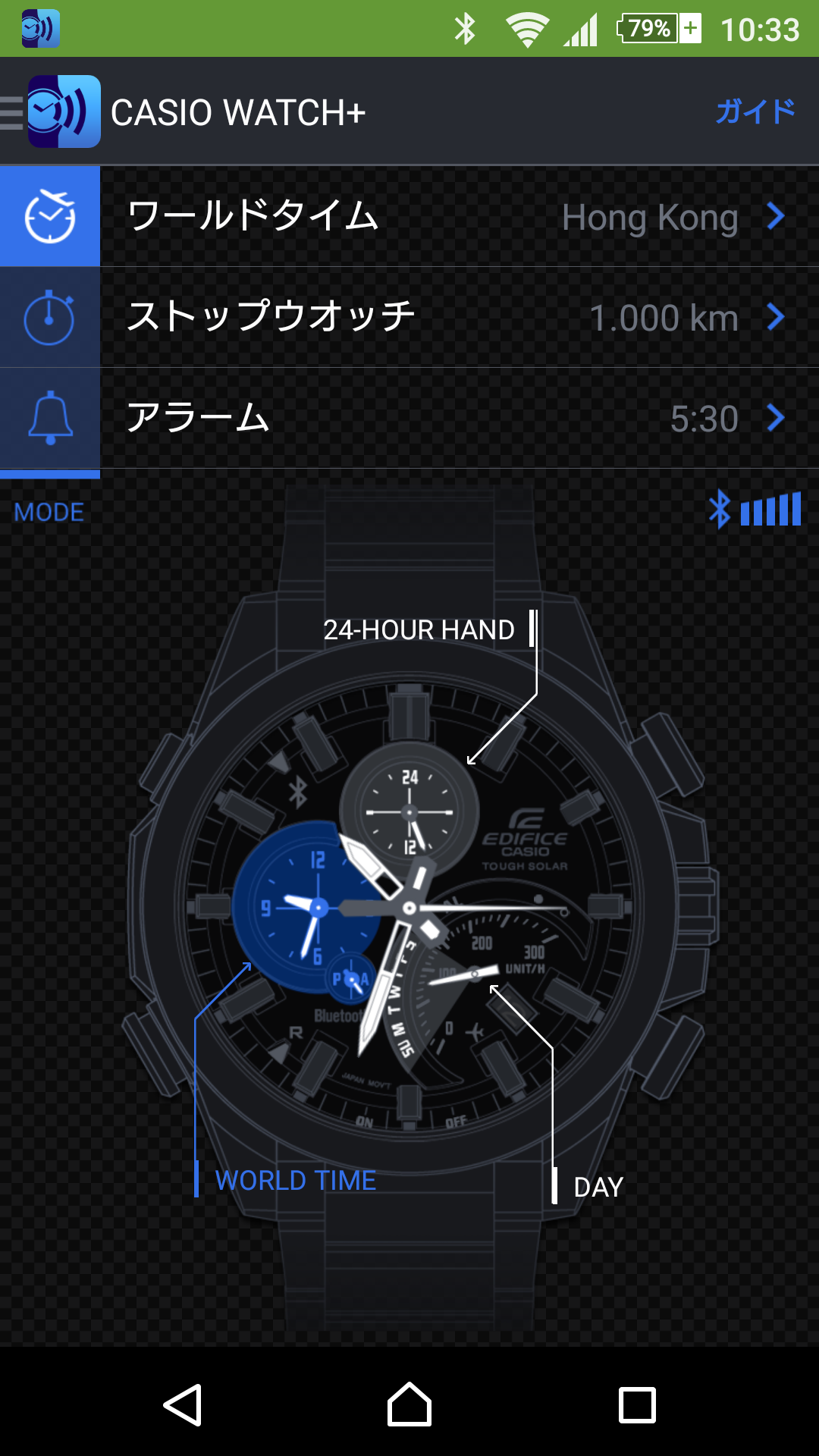Open アラーム 5:30 setting

[x=460, y=418]
